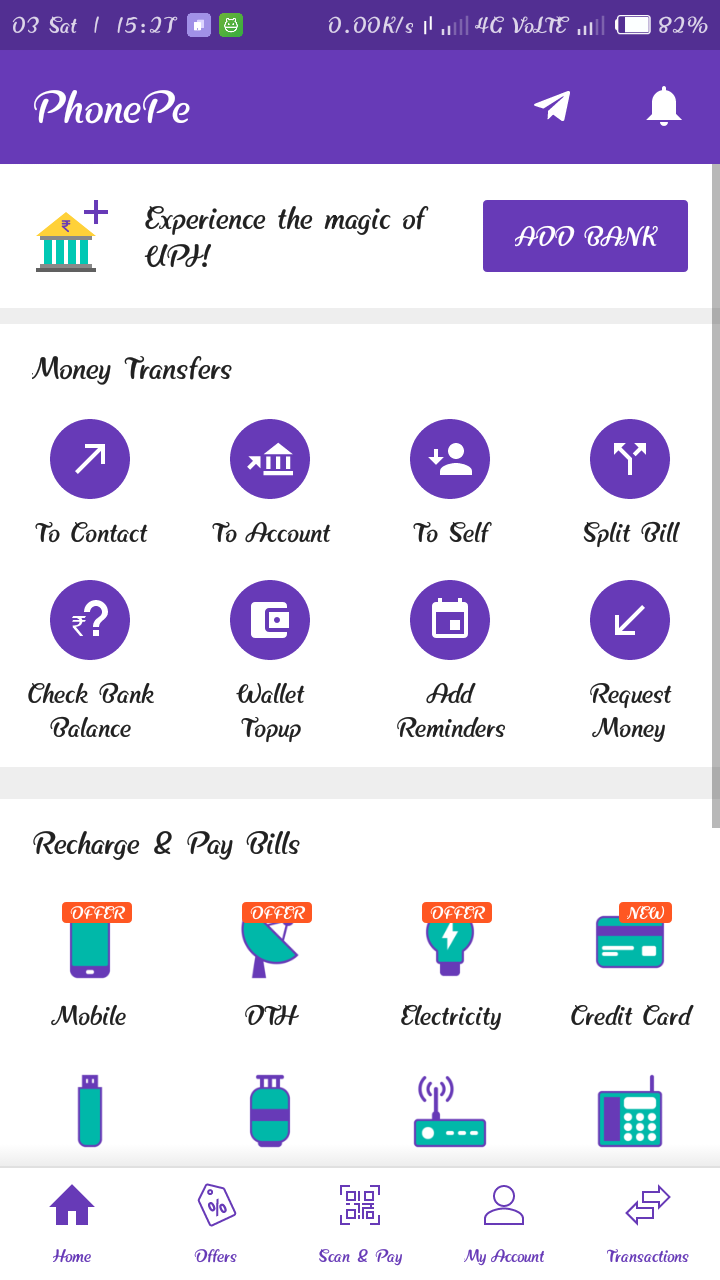Tap Request Money
This screenshot has height=1280, width=720.
pyautogui.click(x=630, y=621)
